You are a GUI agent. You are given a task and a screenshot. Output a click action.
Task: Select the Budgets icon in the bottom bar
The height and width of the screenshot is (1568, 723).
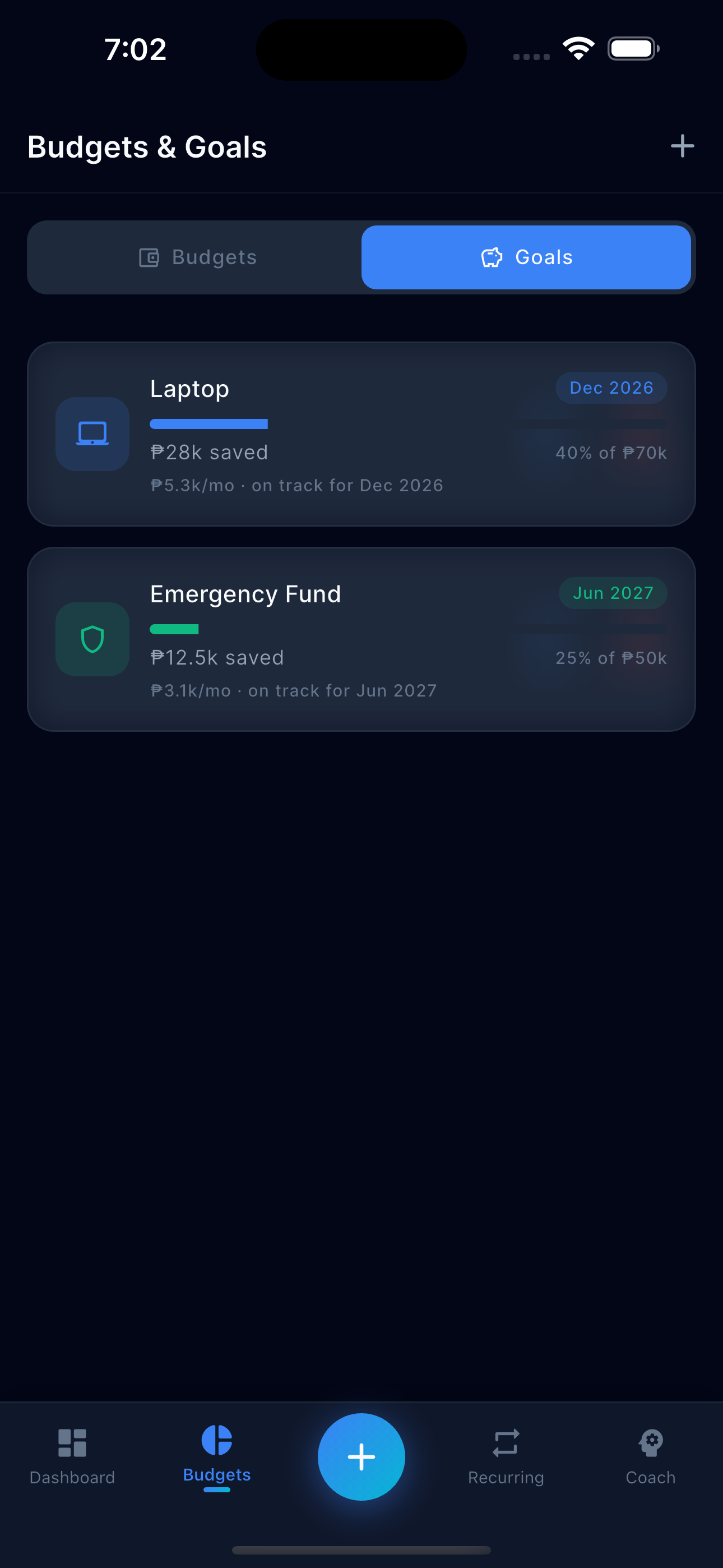pos(217,1441)
